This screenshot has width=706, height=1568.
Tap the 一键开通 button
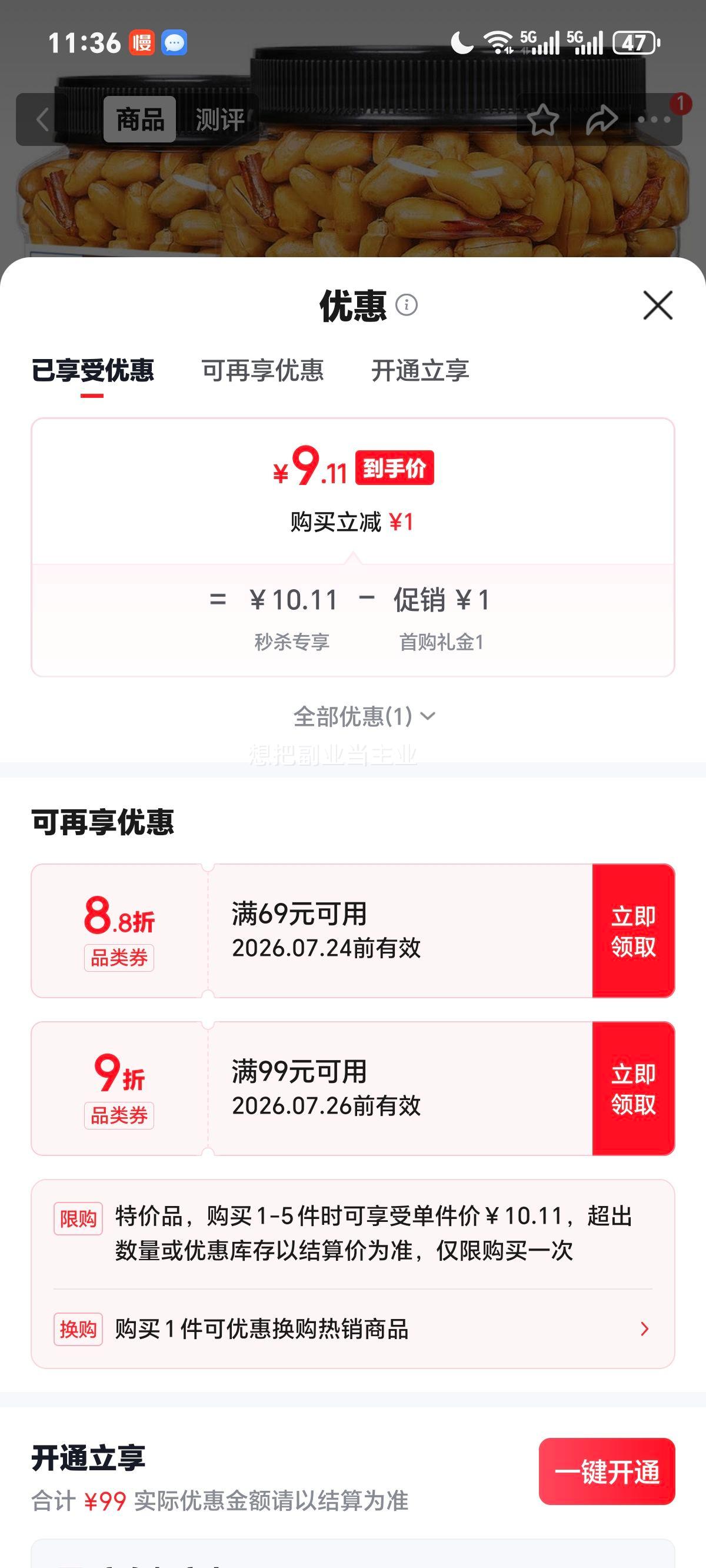(607, 1472)
